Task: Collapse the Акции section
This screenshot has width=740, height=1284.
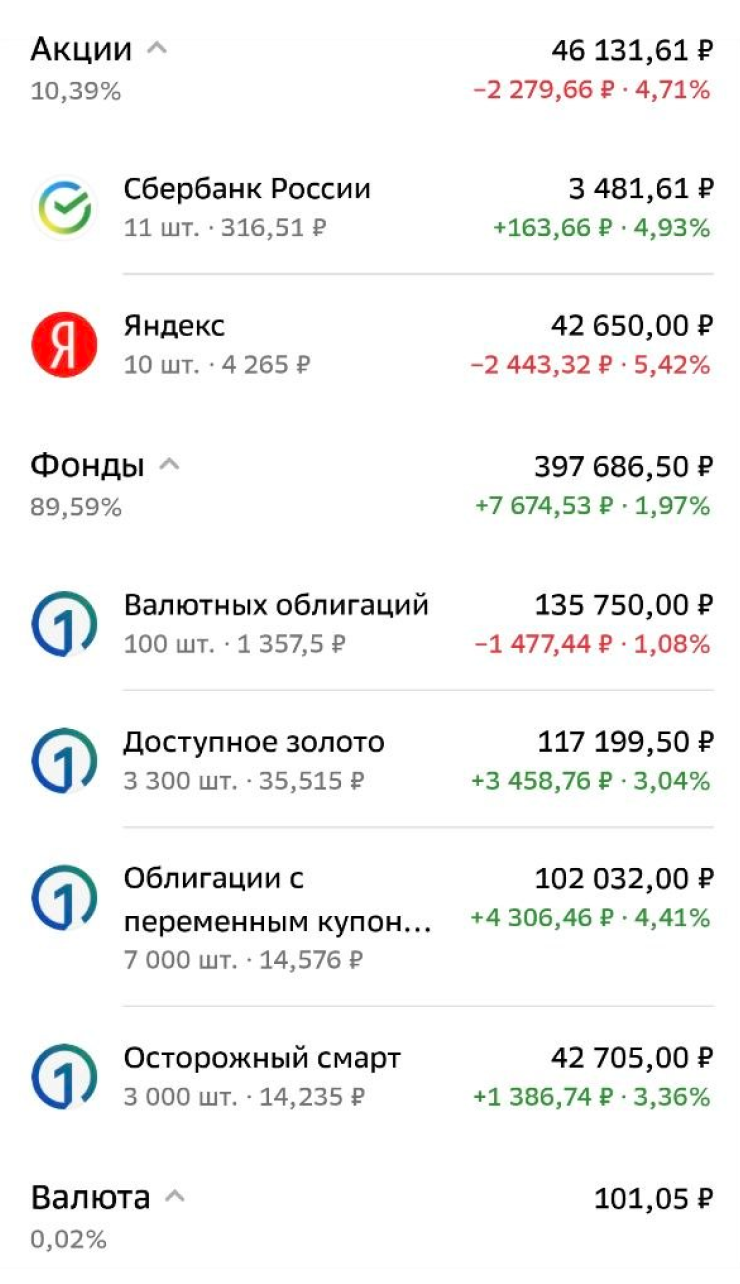Action: 156,49
